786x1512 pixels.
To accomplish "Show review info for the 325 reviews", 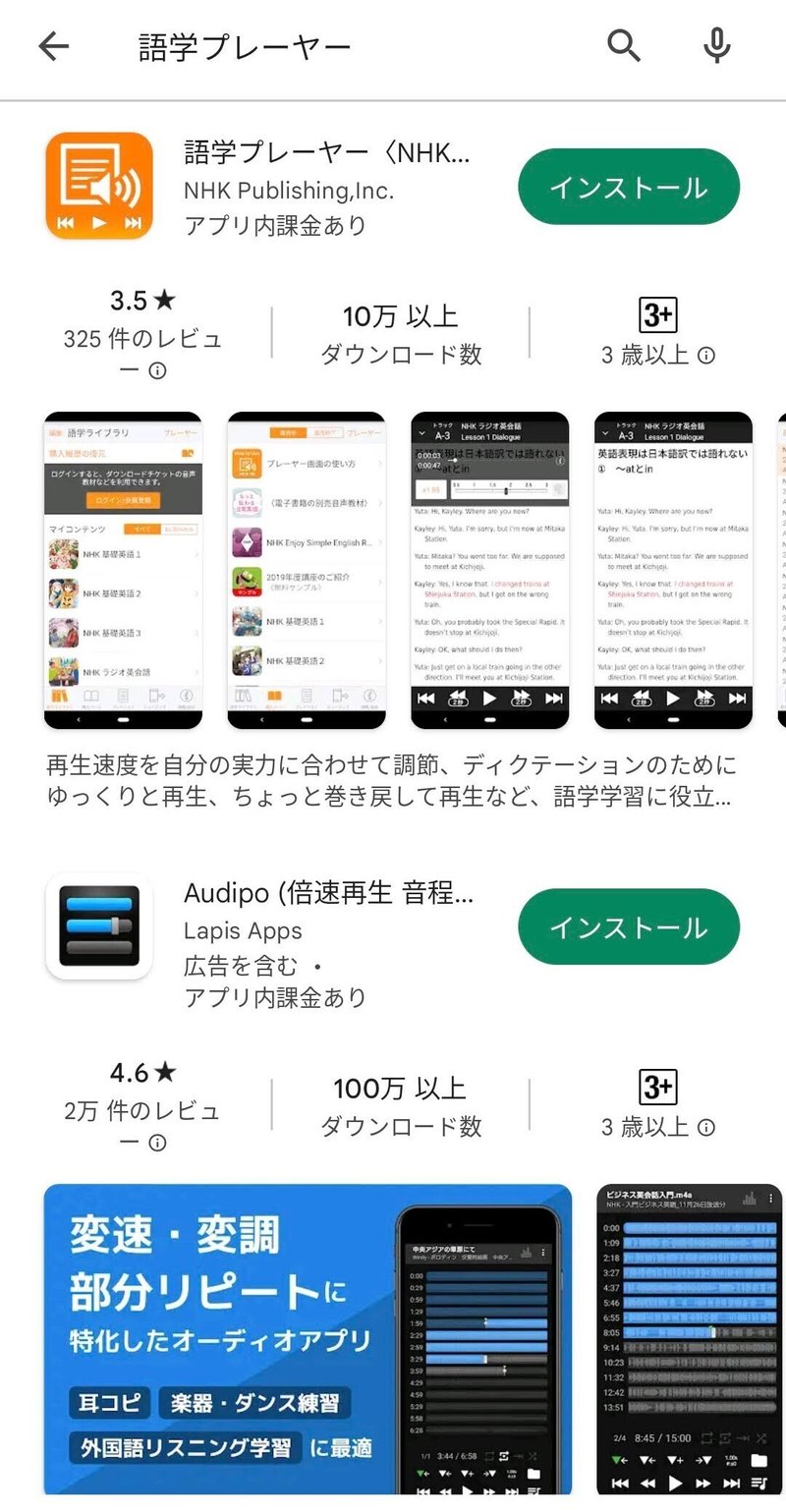I will coord(157,370).
